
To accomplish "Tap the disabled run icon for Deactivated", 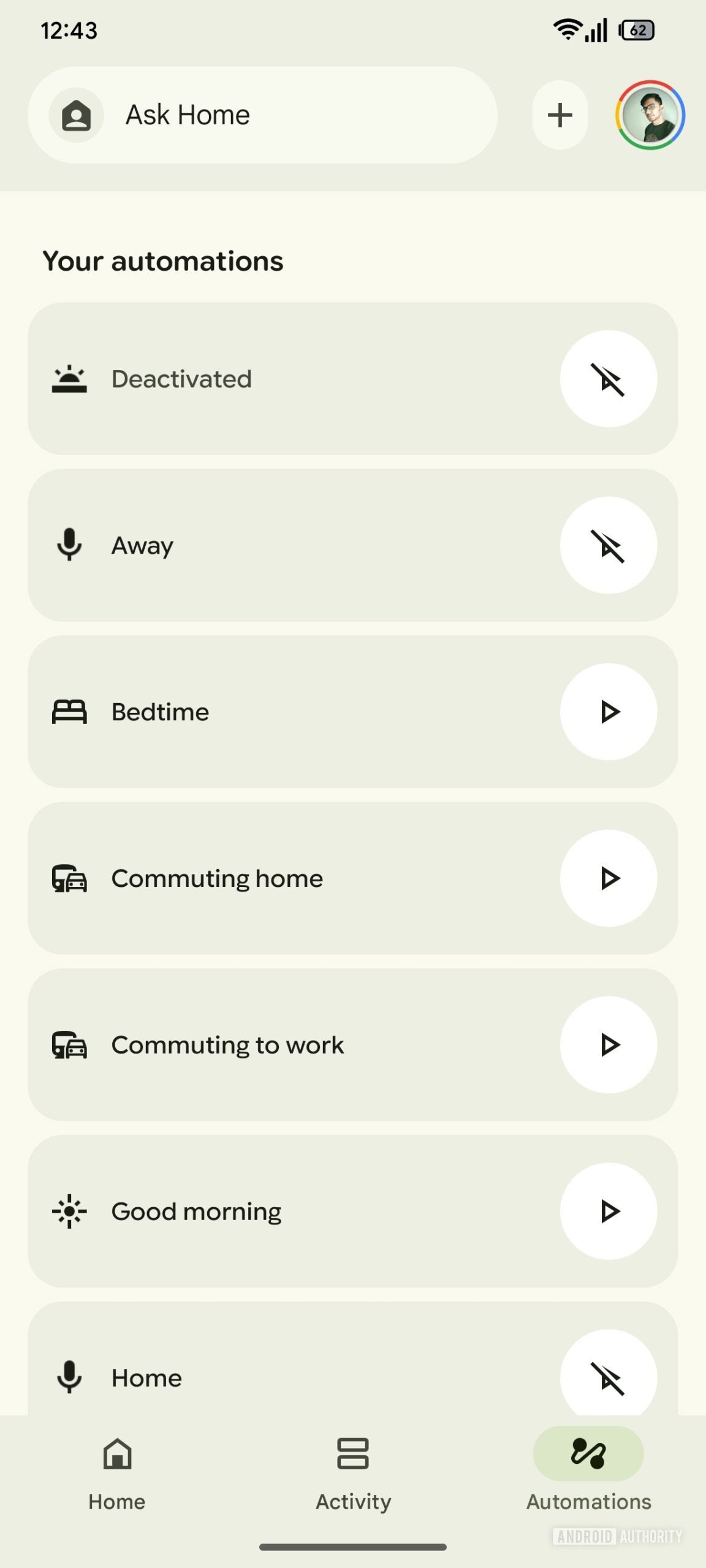I will pos(609,379).
